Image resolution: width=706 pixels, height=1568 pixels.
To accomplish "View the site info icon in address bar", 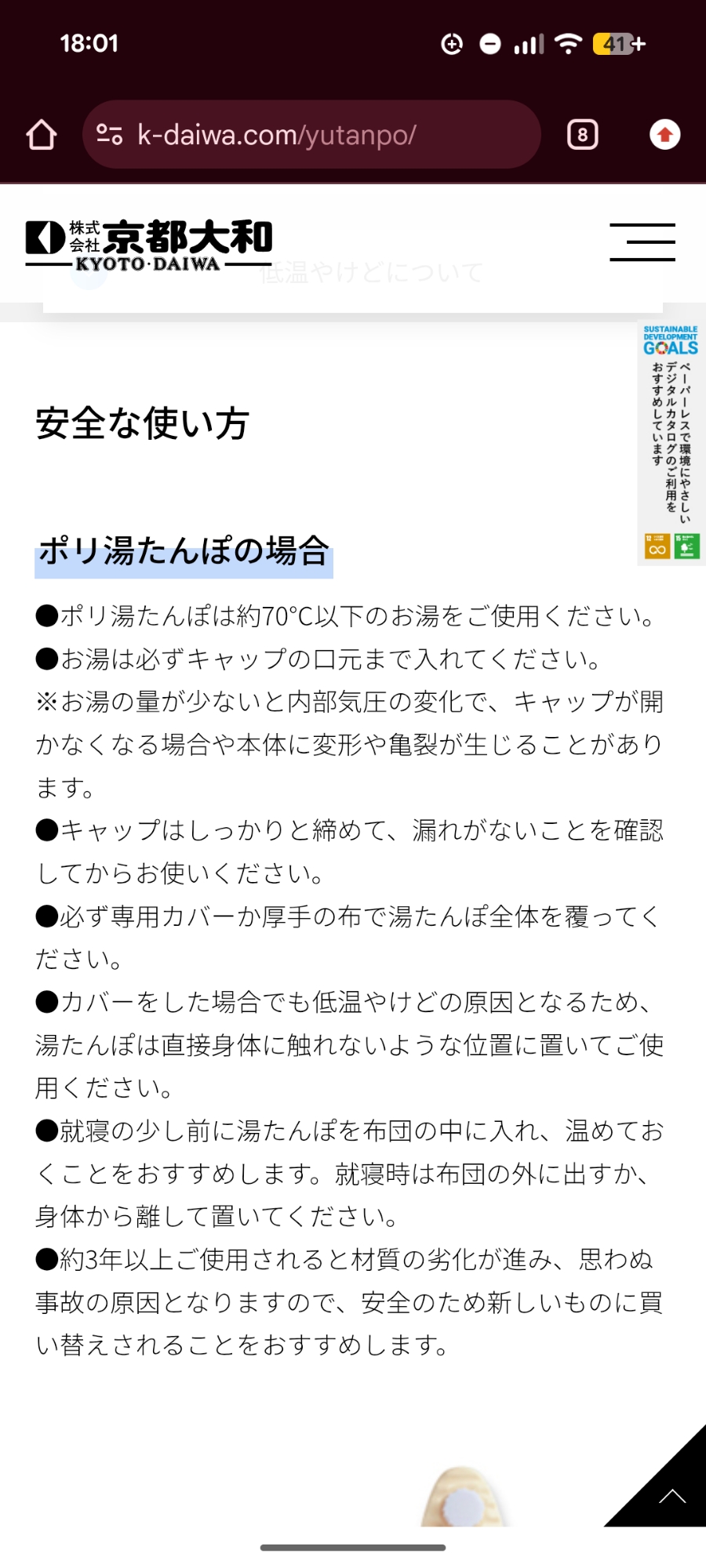I will pos(109,135).
